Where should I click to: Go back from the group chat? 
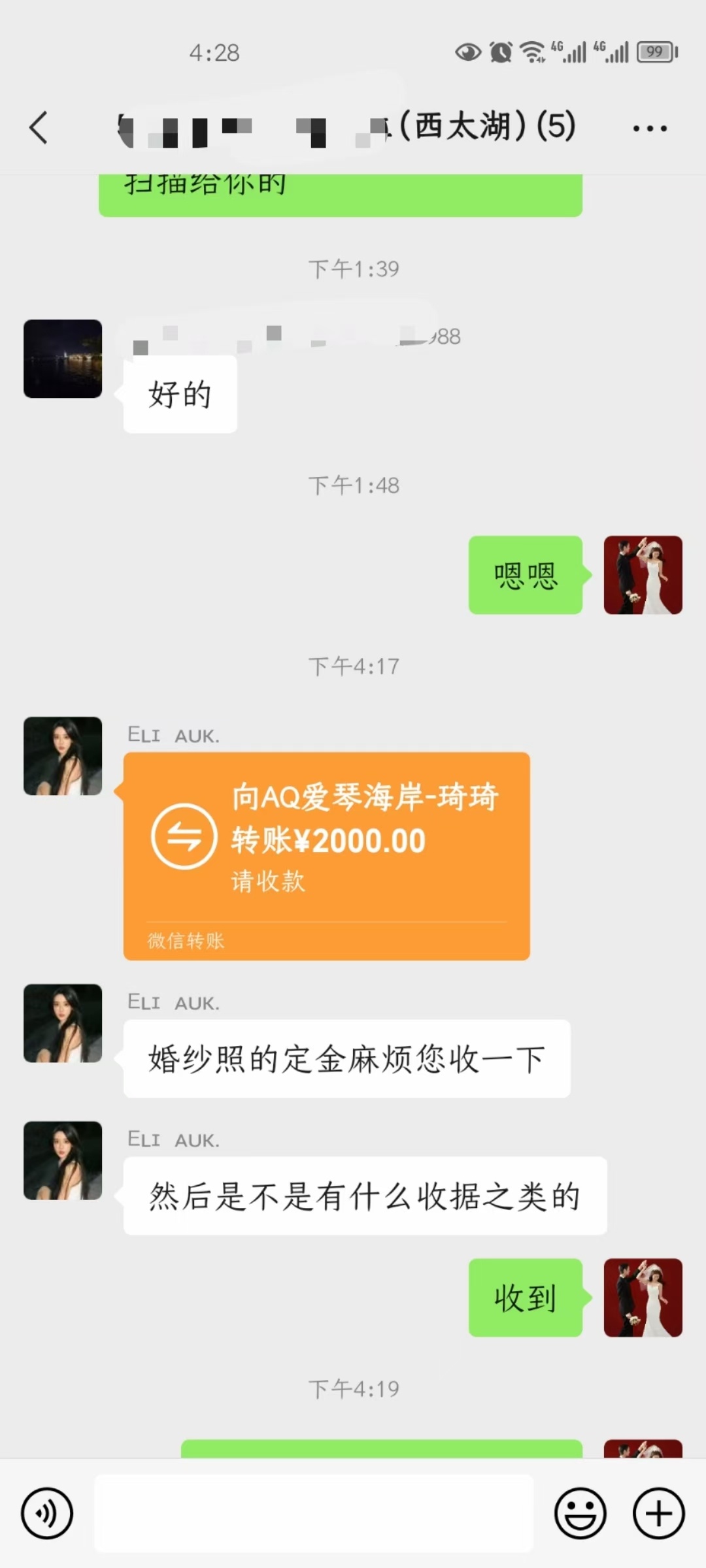point(39,127)
